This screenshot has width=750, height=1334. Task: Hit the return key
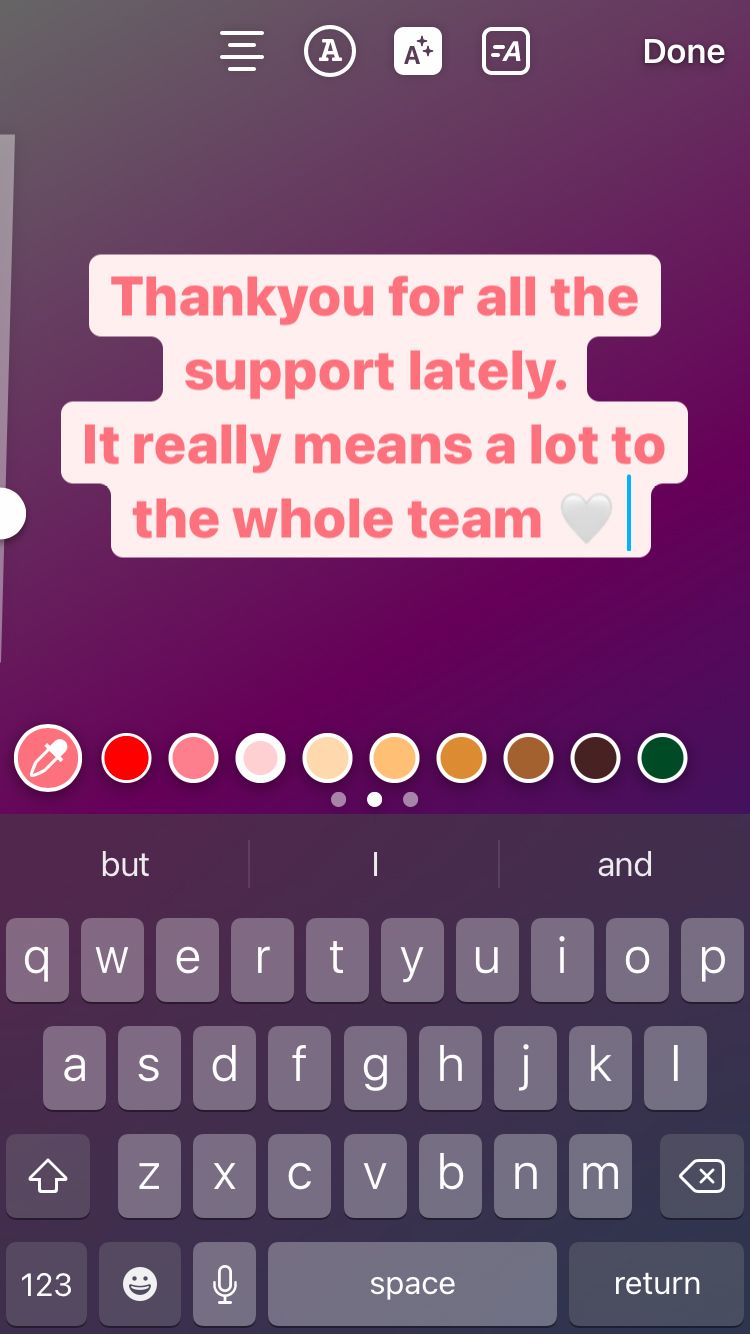click(657, 1284)
